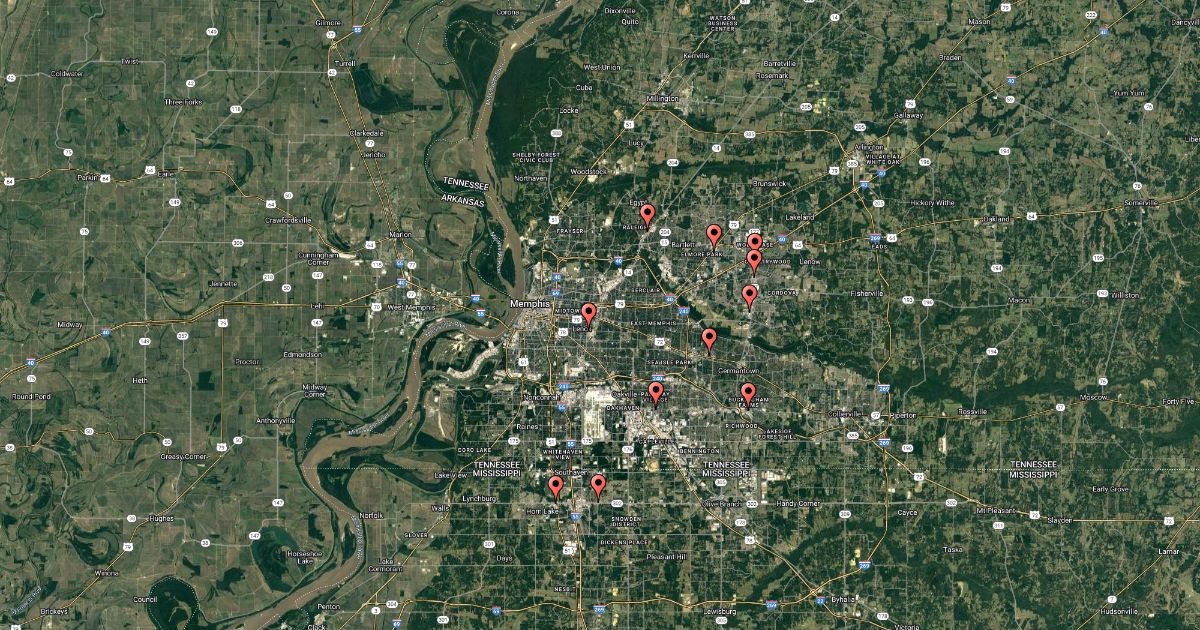Select the marker at Cordova
The image size is (1200, 630).
pos(749,296)
